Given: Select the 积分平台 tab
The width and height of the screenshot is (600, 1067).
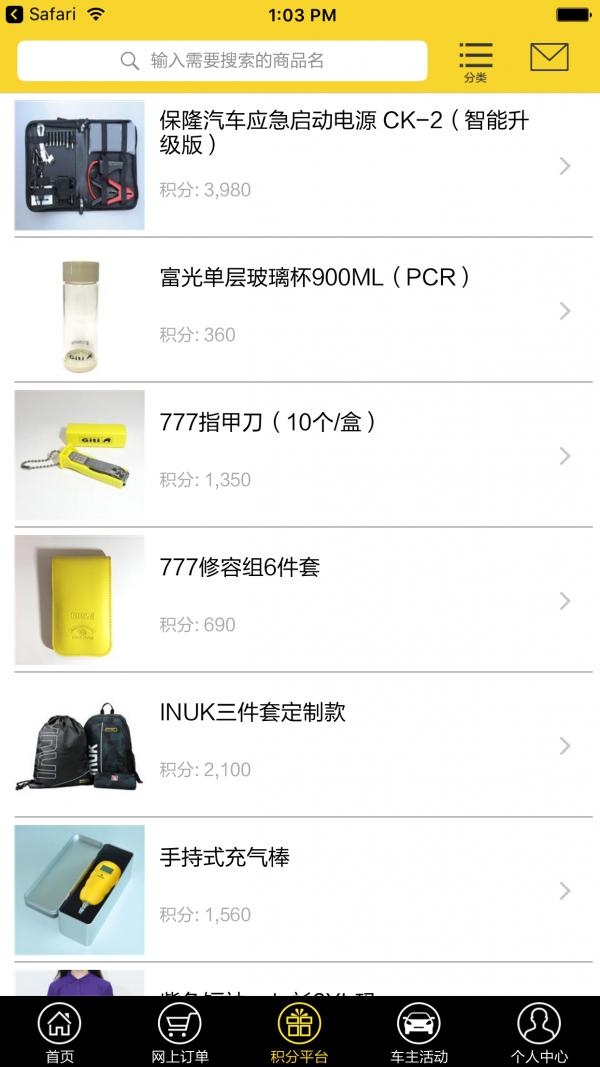Looking at the screenshot, I should pos(299,1032).
